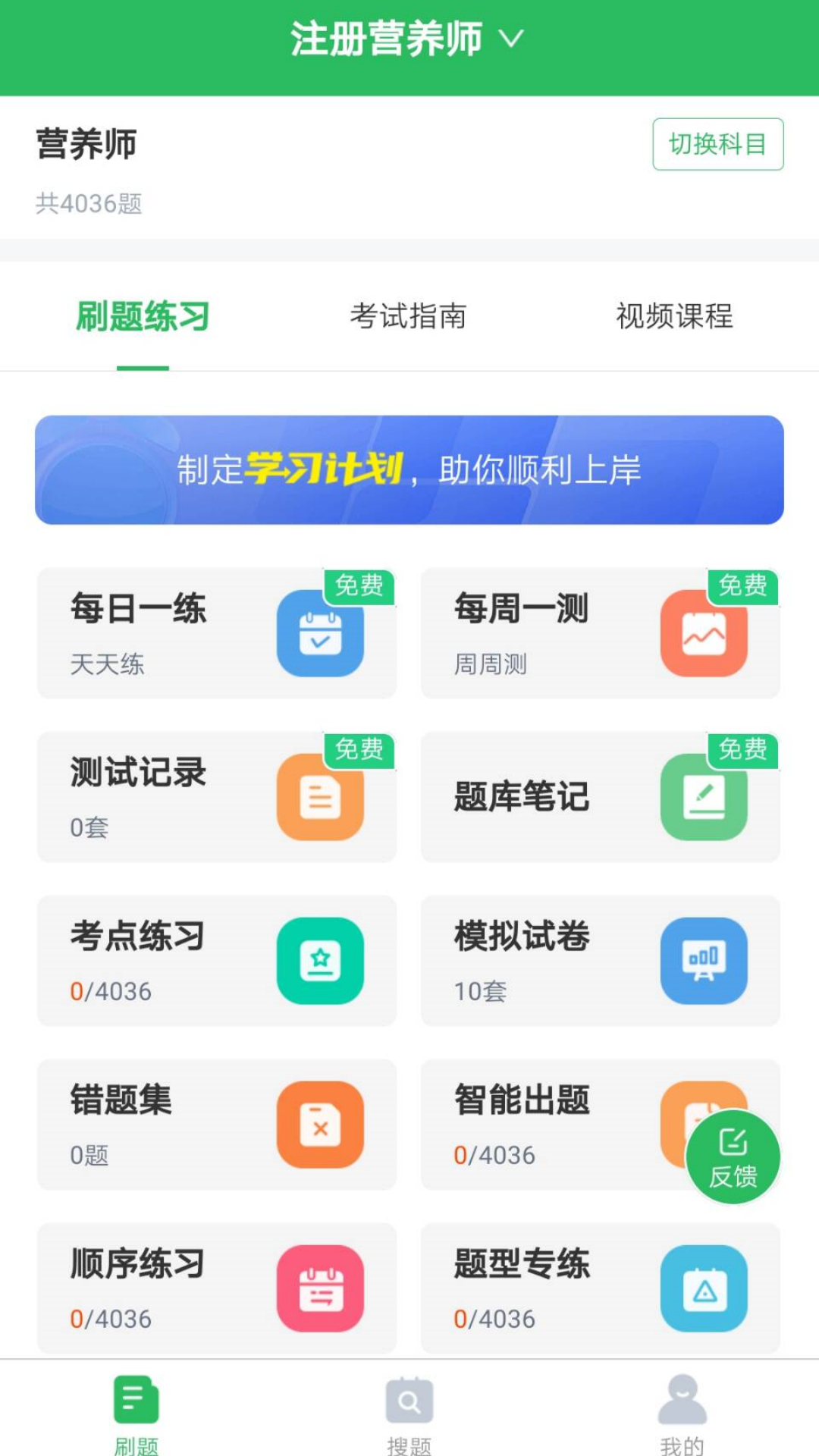This screenshot has width=819, height=1456.
Task: Switch to the 视频课程 tab
Action: 674,317
